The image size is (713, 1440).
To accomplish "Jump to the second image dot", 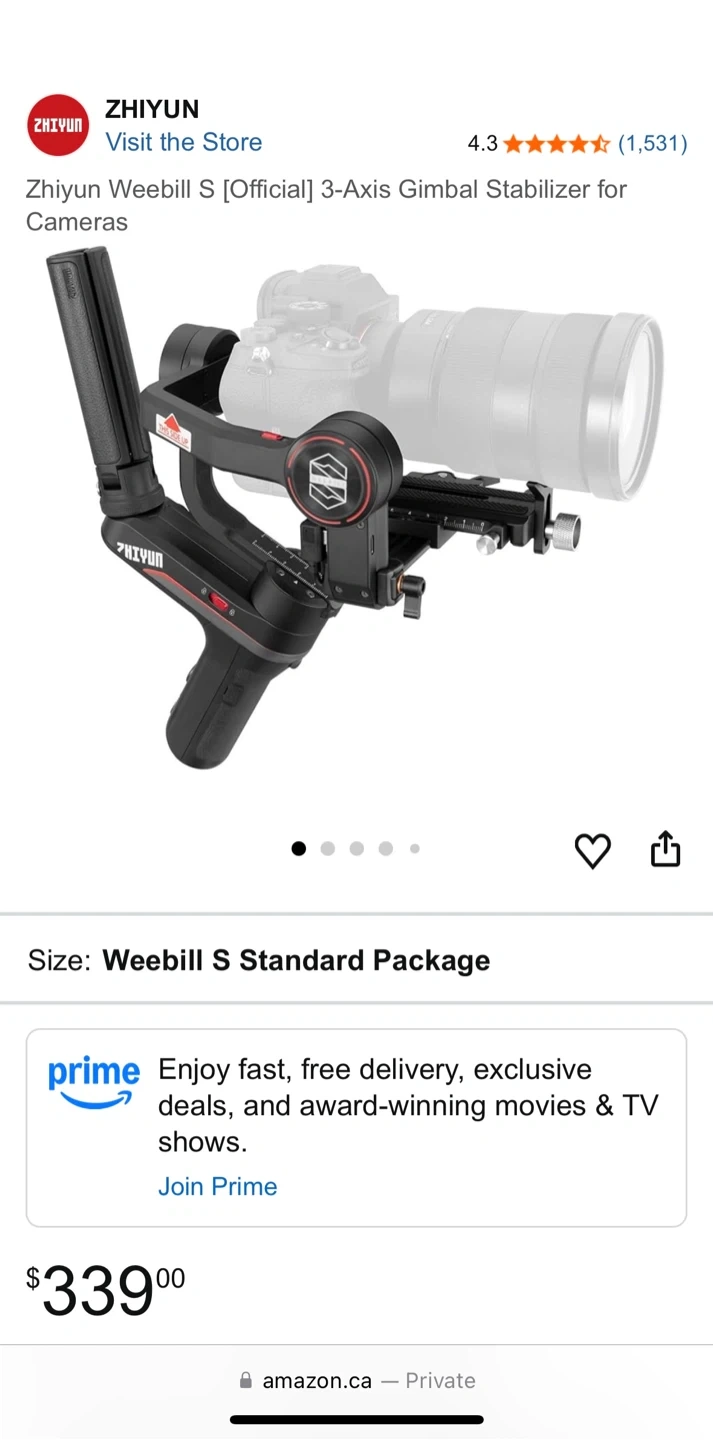I will point(327,849).
